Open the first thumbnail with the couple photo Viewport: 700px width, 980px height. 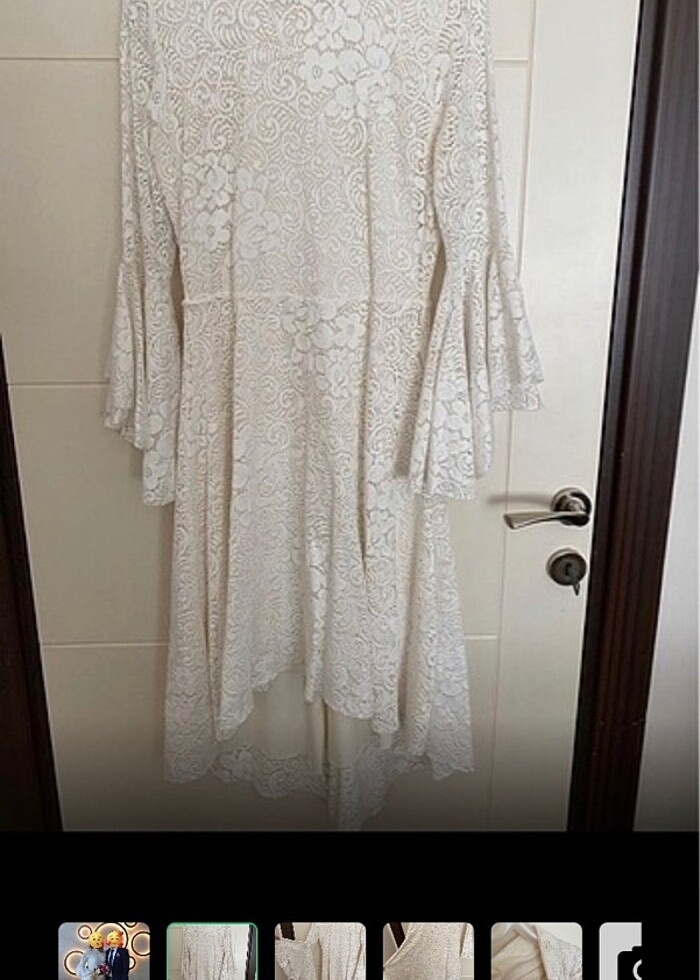(104, 951)
